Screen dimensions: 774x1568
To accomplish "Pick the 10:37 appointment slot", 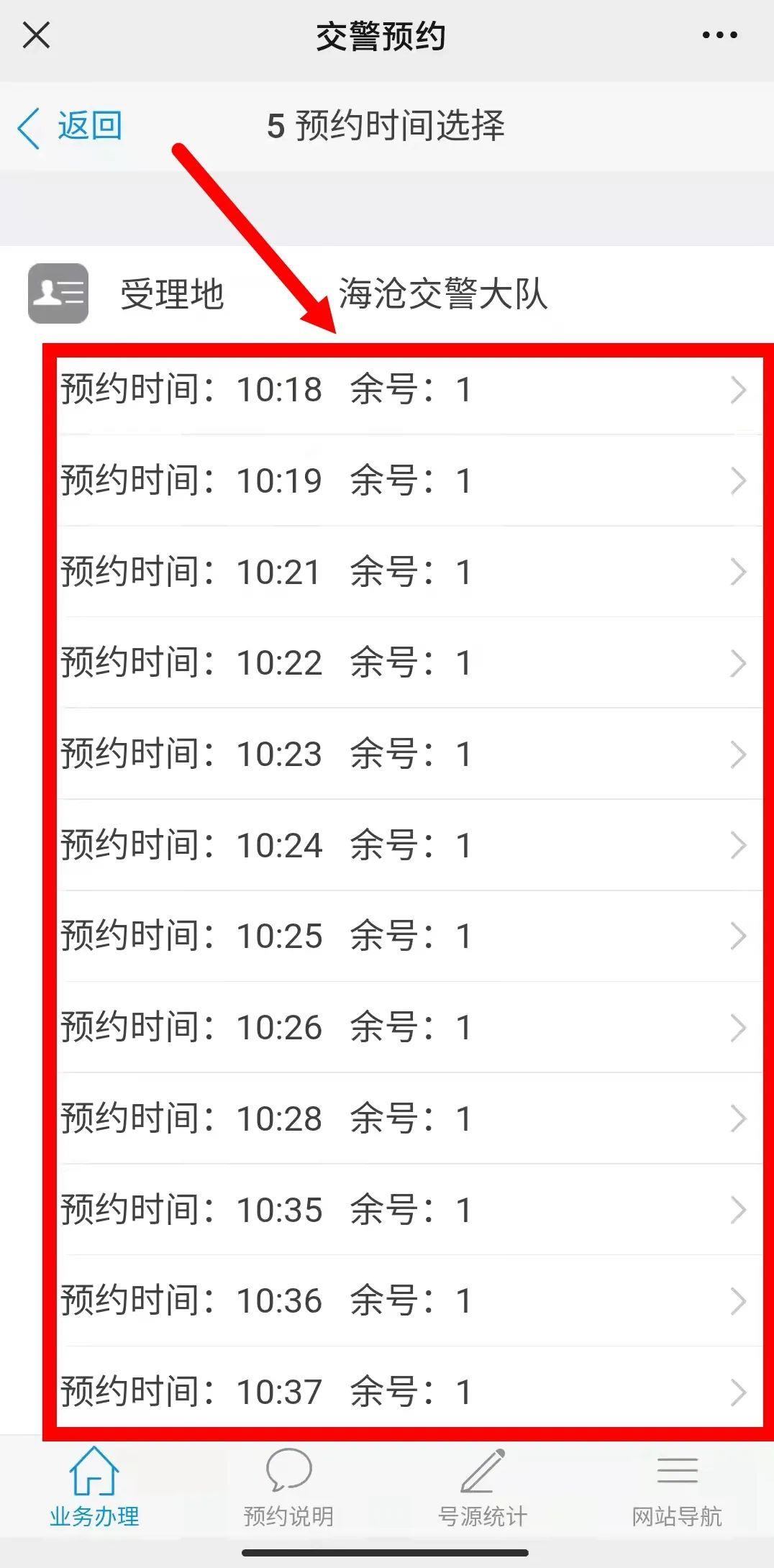I will point(409,1391).
